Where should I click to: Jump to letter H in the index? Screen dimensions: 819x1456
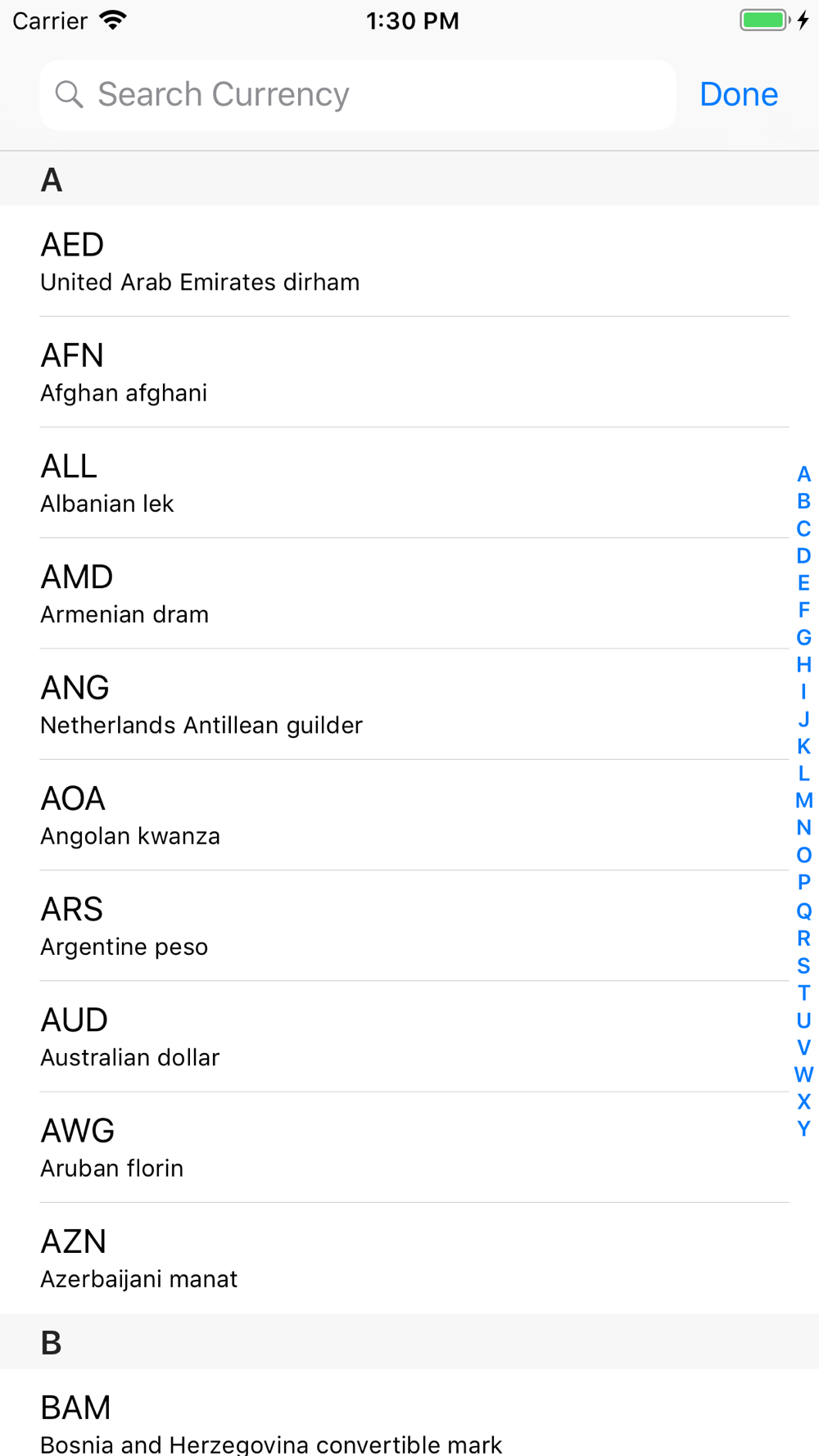pyautogui.click(x=803, y=665)
